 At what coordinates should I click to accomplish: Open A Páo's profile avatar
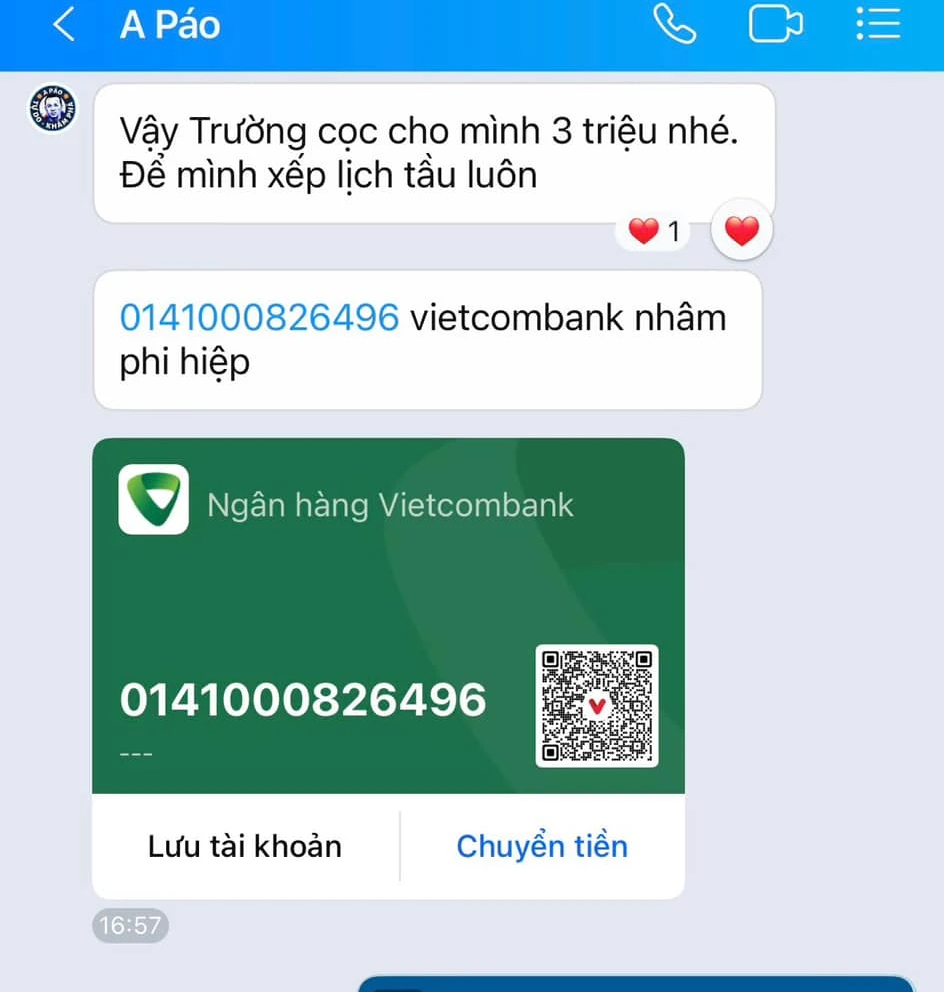pyautogui.click(x=52, y=108)
